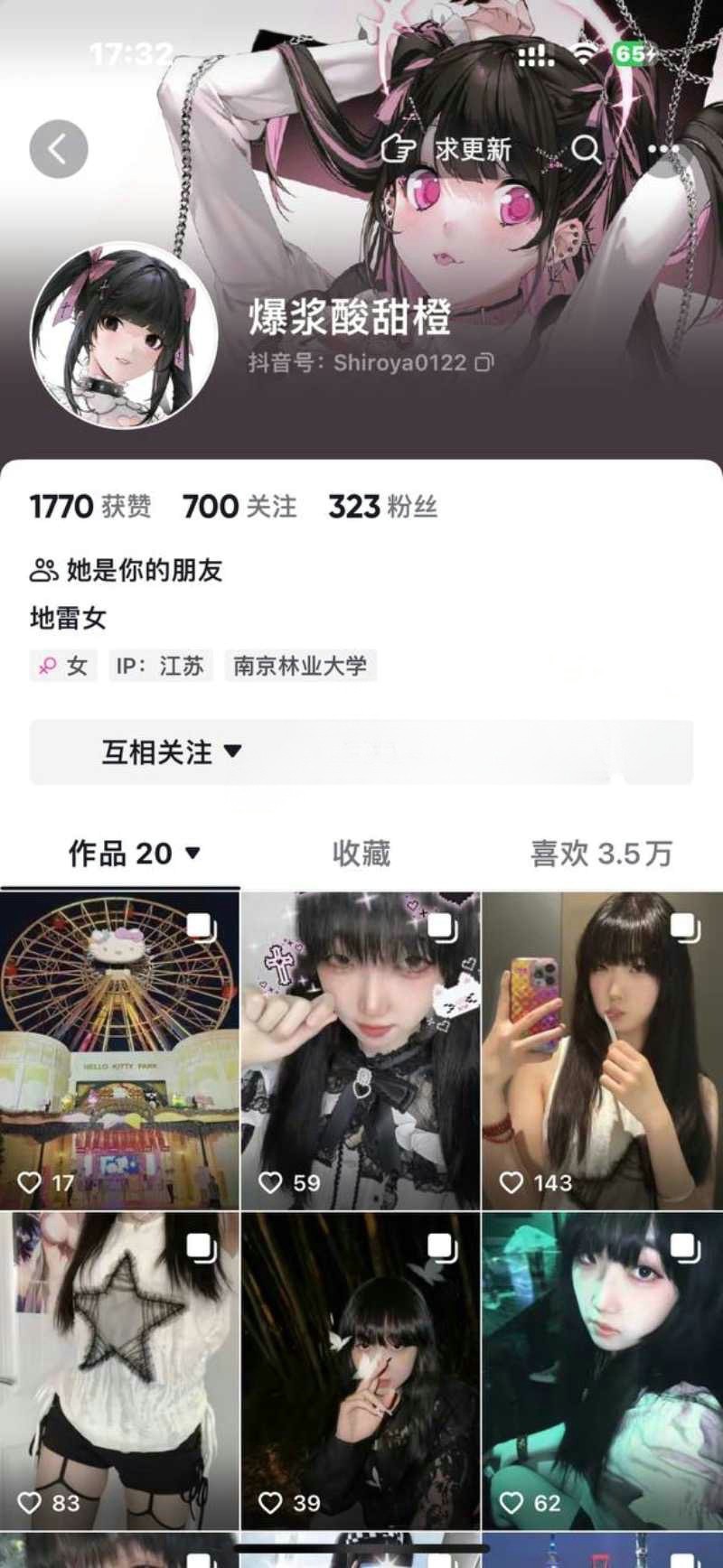Open the 700 关注 following list

click(x=239, y=507)
